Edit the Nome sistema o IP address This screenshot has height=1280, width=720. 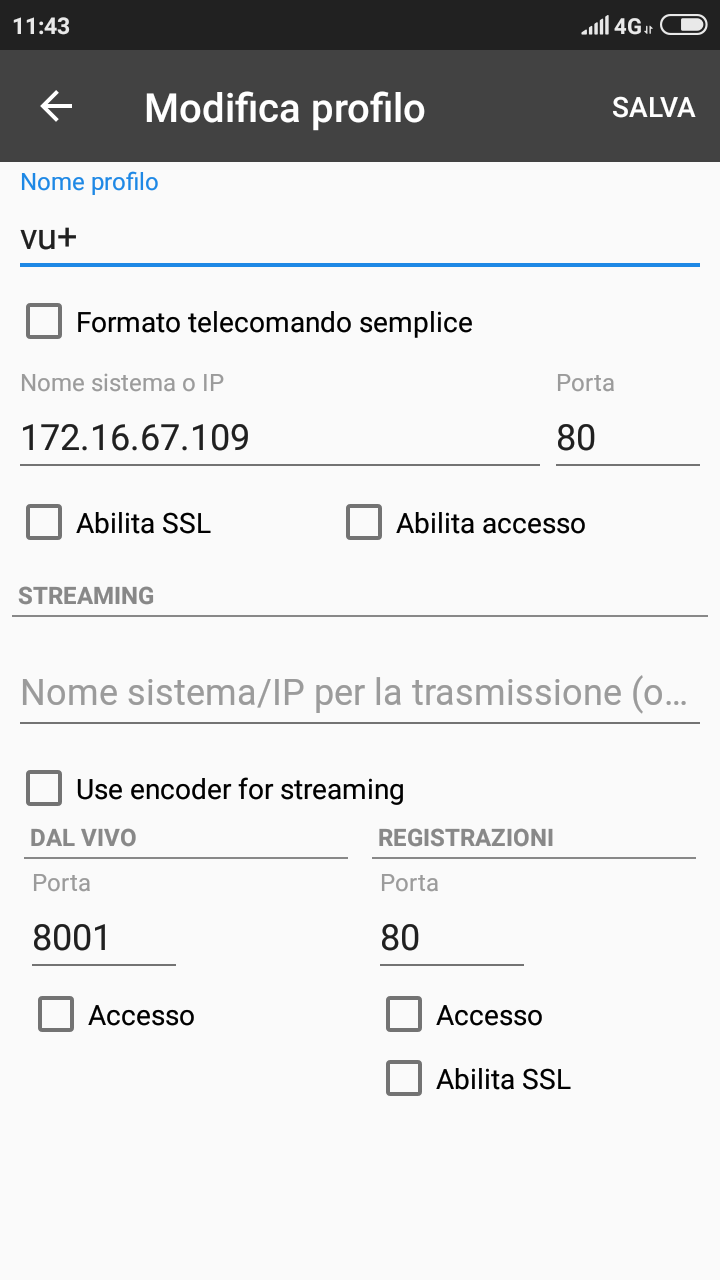pyautogui.click(x=279, y=438)
